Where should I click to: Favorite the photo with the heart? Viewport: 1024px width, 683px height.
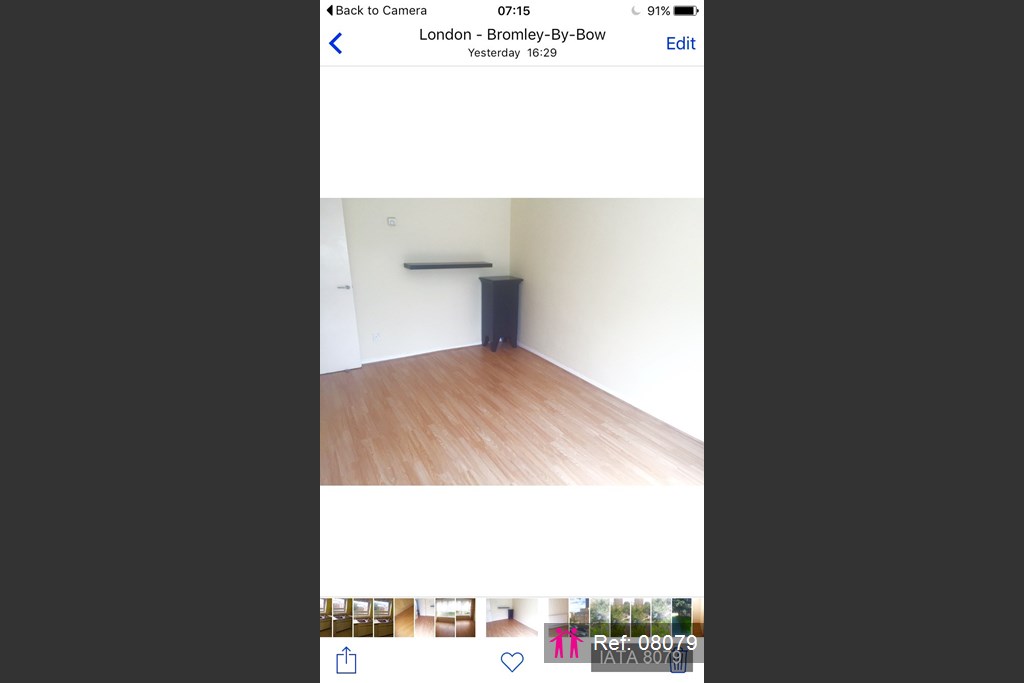pyautogui.click(x=512, y=661)
